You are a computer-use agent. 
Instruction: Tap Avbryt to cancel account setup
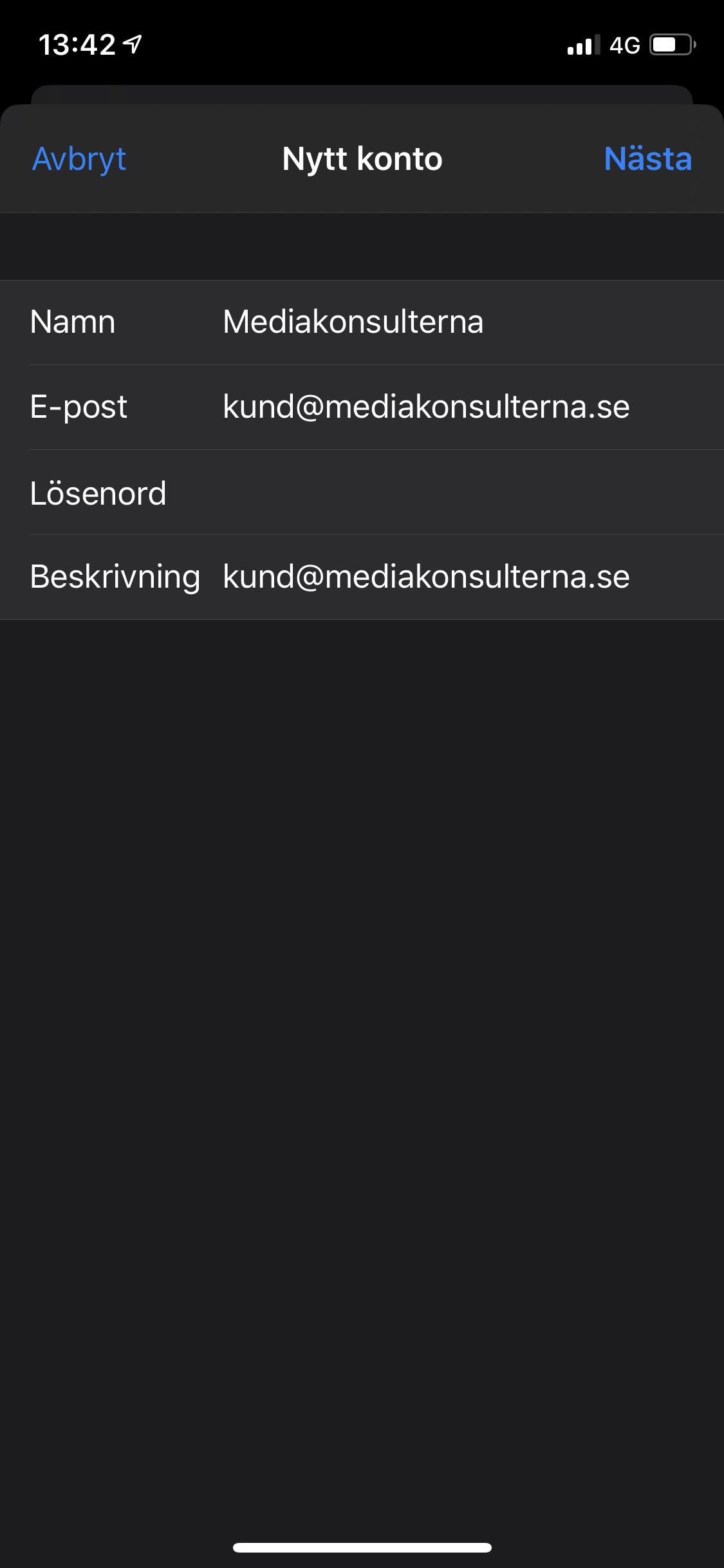pos(79,159)
